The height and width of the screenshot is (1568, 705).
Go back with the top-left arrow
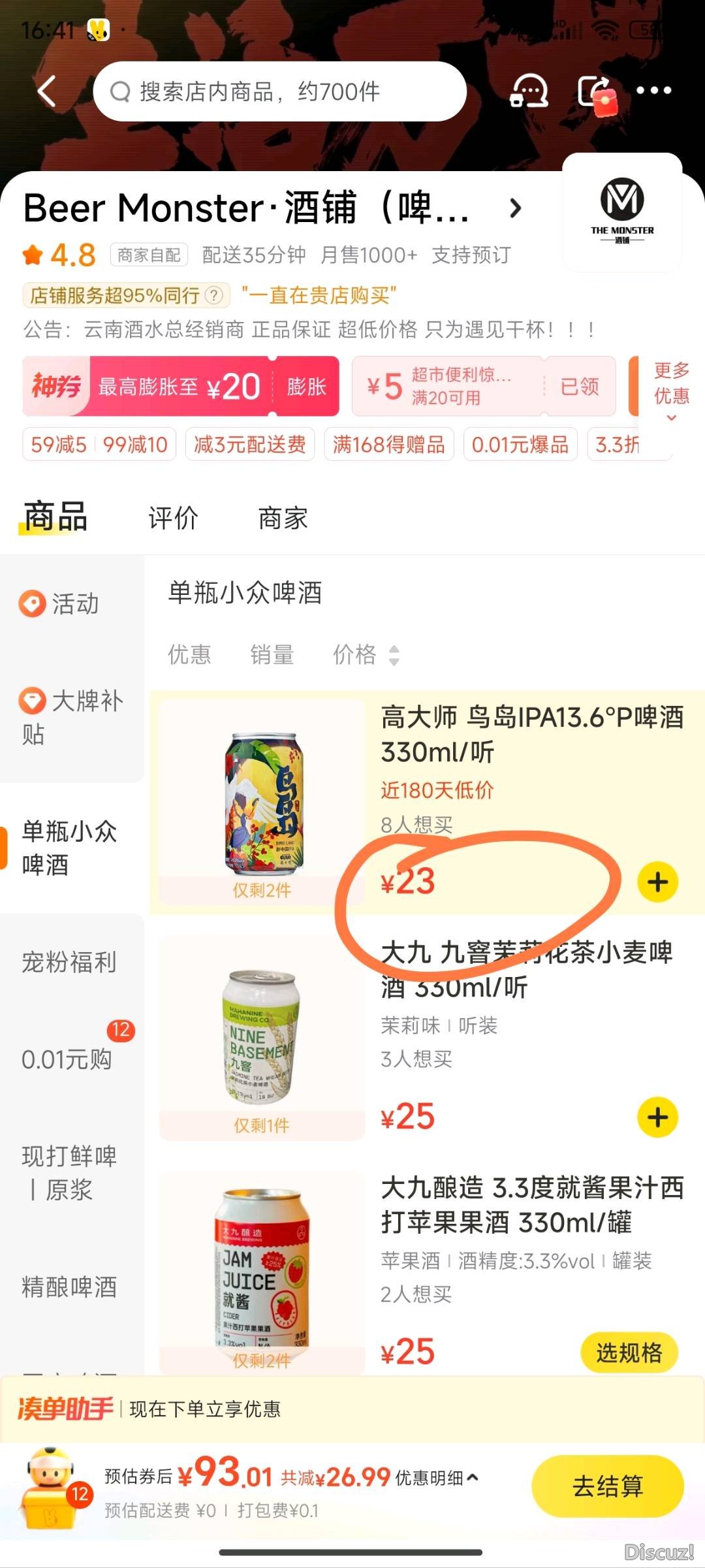click(x=47, y=91)
